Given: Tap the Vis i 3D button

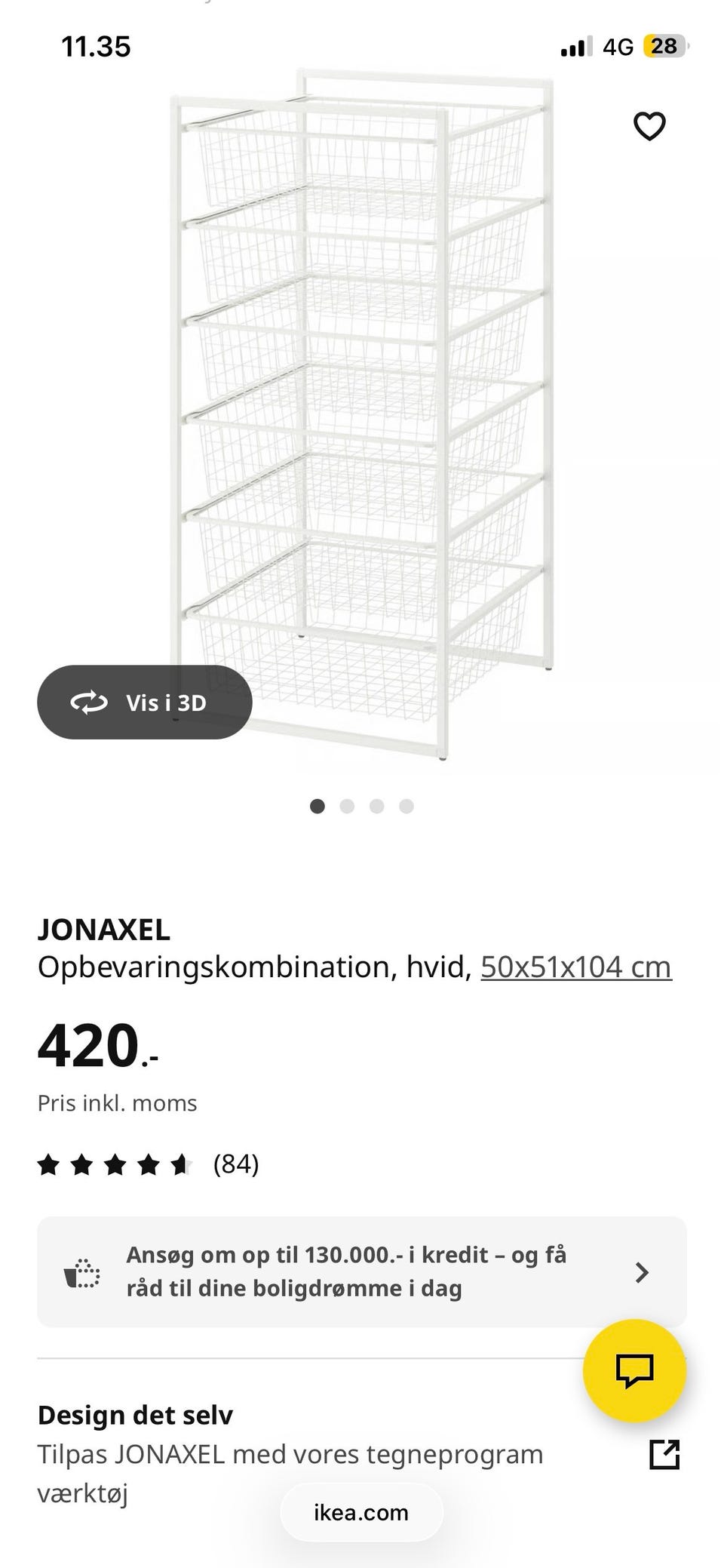Looking at the screenshot, I should point(145,702).
